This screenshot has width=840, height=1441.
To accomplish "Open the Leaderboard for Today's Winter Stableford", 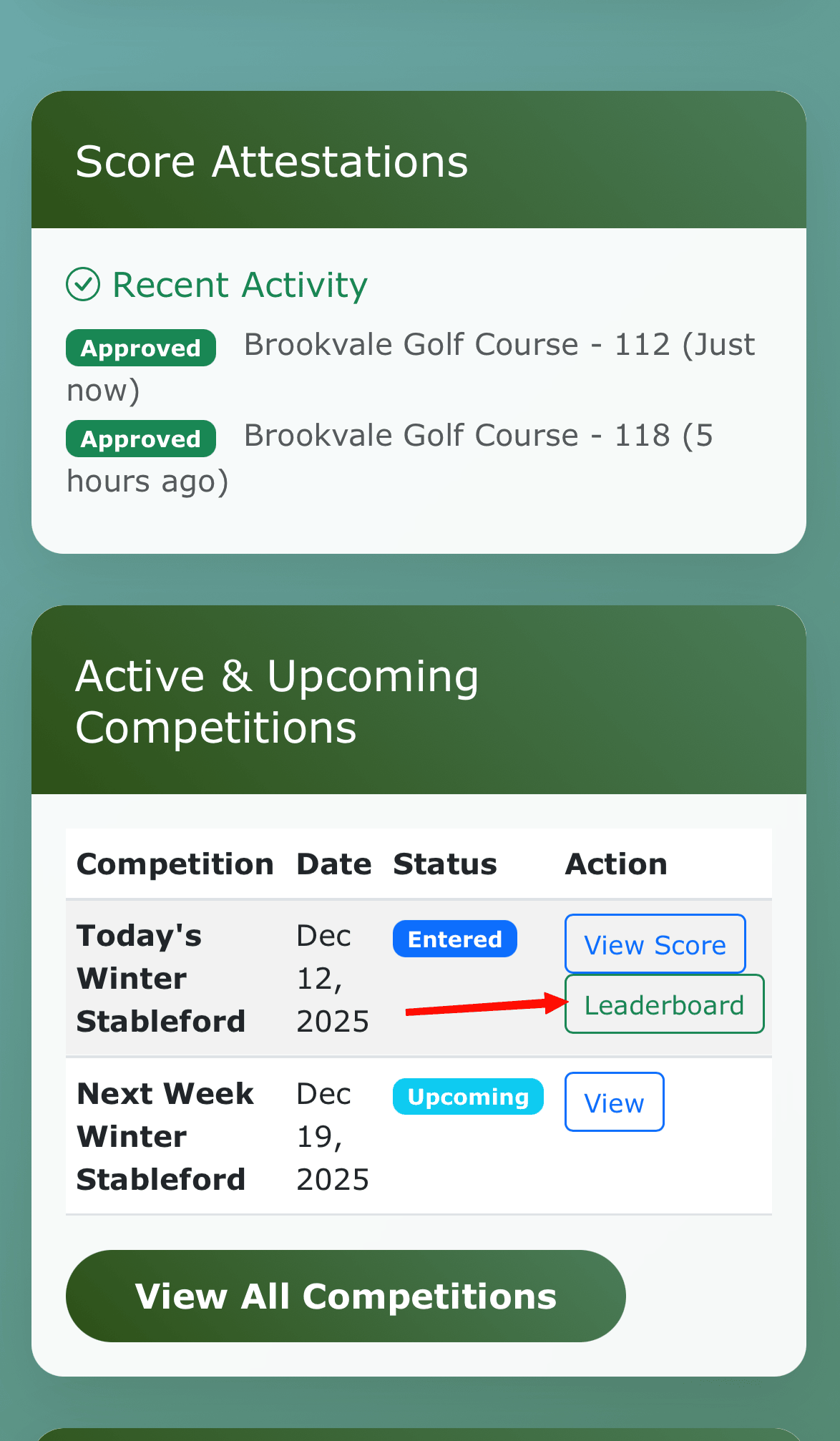I will click(x=664, y=1005).
